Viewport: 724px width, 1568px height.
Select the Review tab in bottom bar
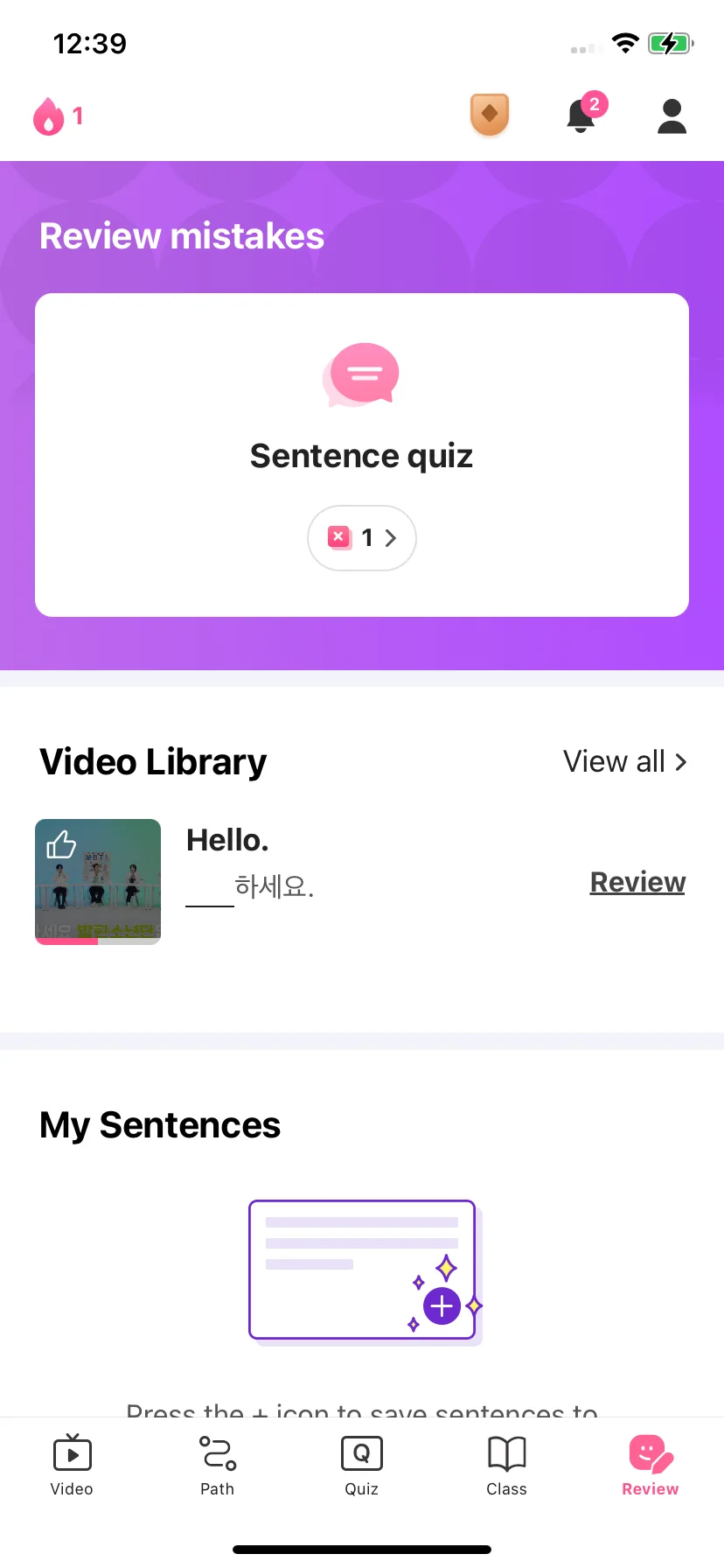point(650,1466)
